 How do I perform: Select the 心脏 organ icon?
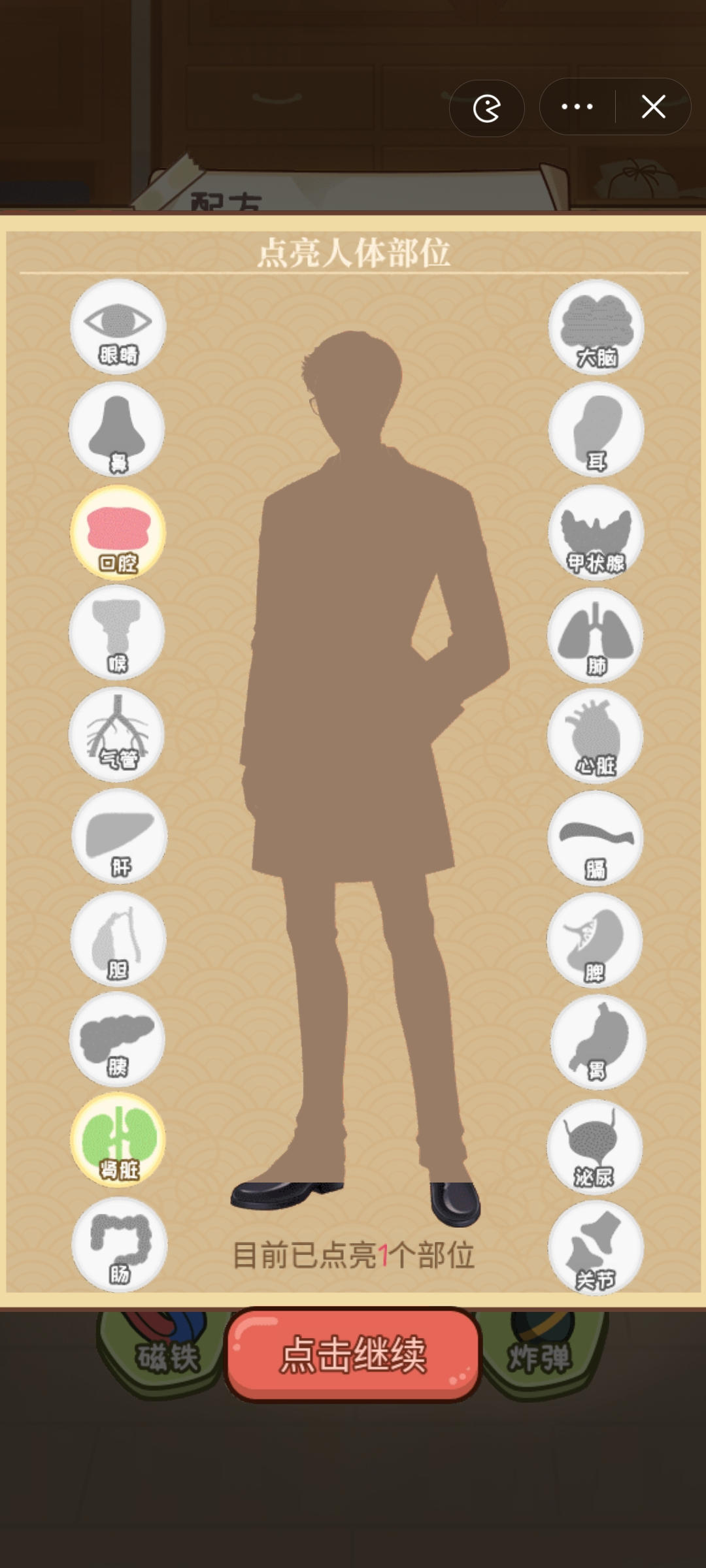click(x=596, y=736)
